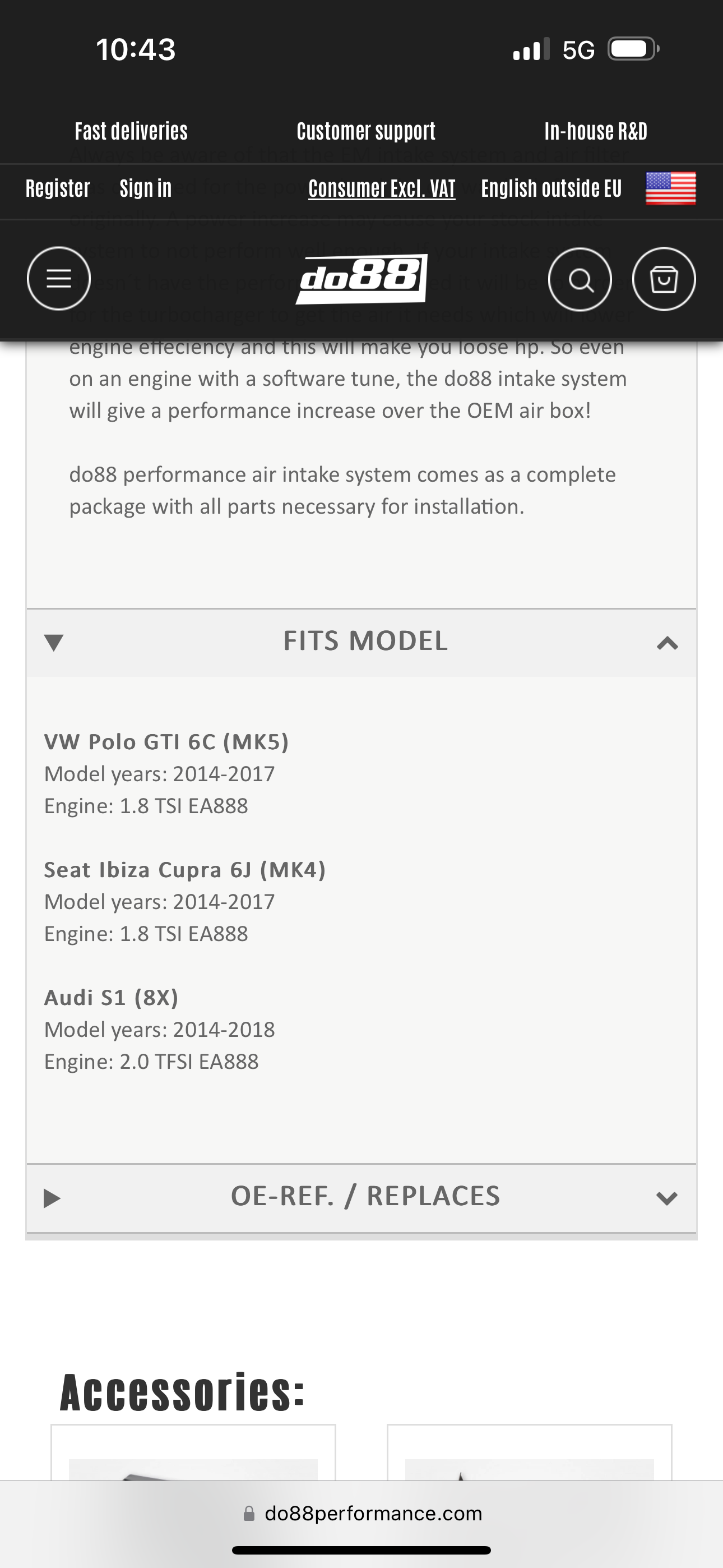The image size is (723, 1568).
Task: Toggle Consumer Excl. VAT pricing mode
Action: [x=381, y=188]
